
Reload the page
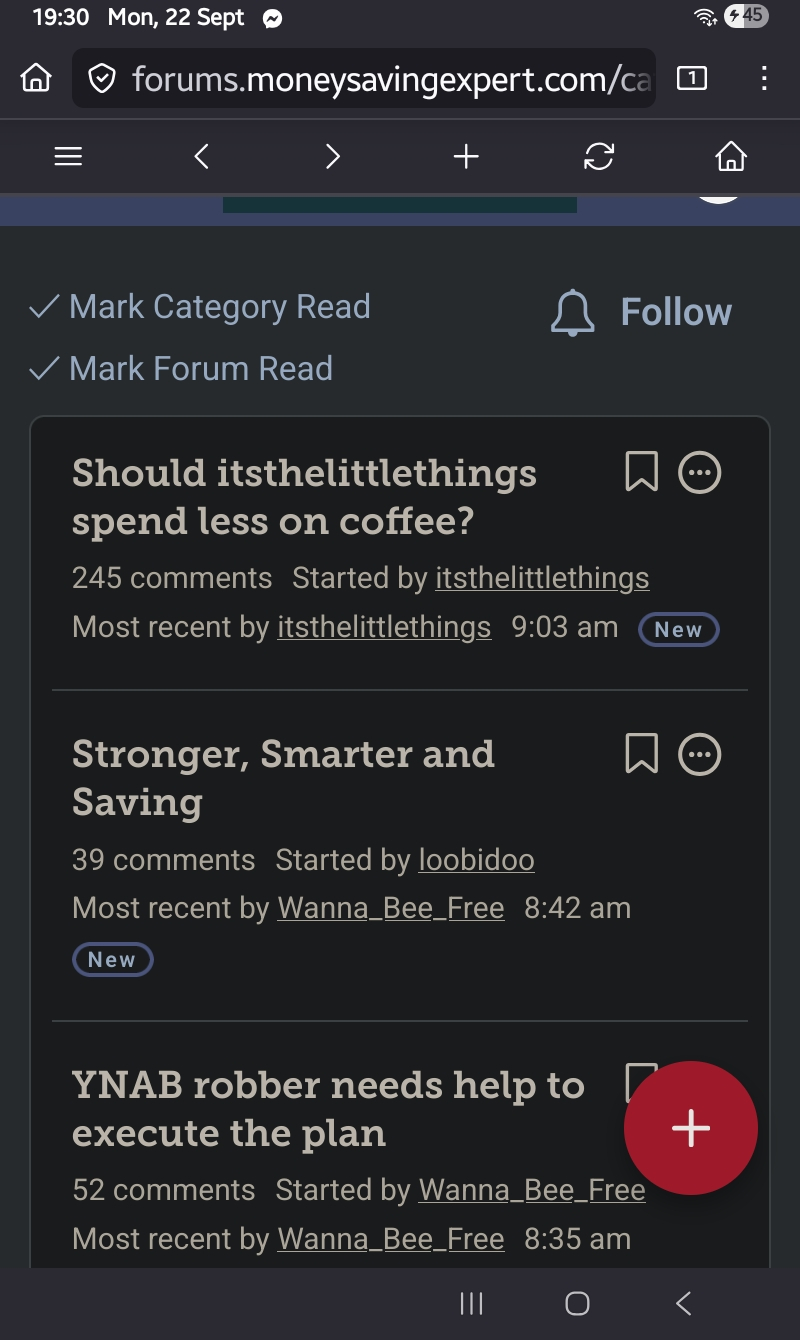598,156
